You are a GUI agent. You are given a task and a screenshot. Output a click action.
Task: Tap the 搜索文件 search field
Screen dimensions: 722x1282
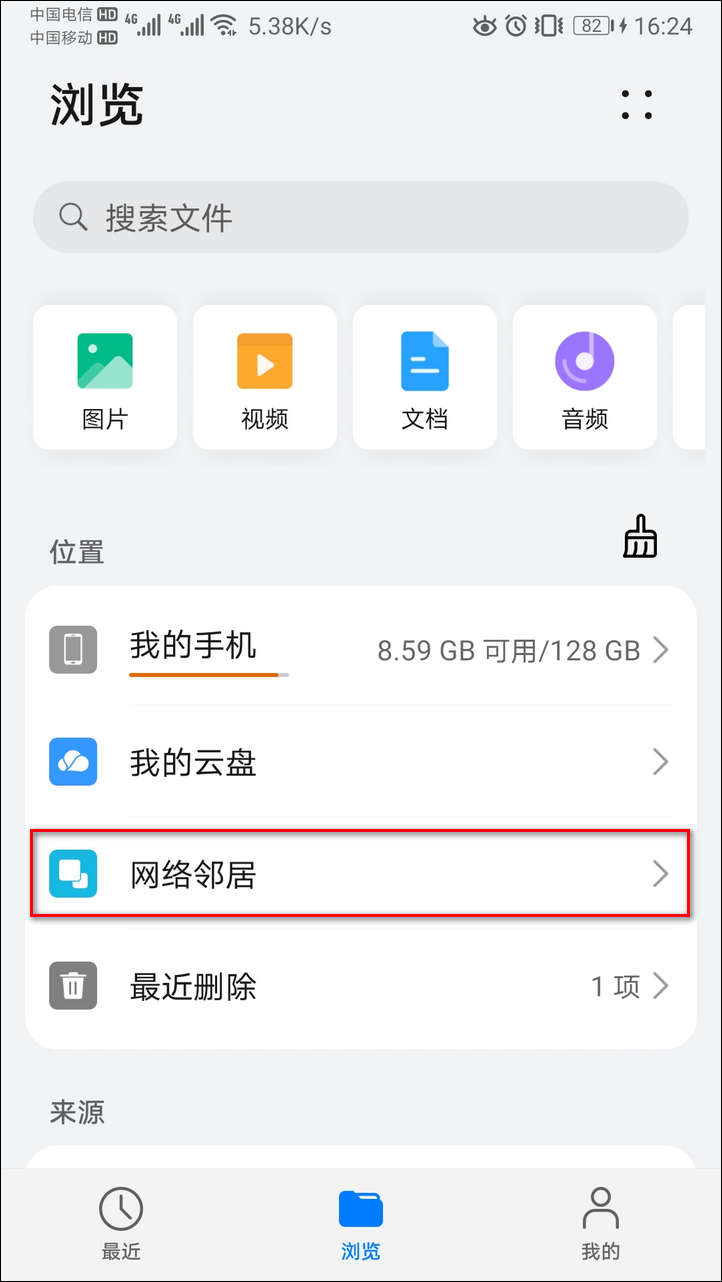pos(360,216)
